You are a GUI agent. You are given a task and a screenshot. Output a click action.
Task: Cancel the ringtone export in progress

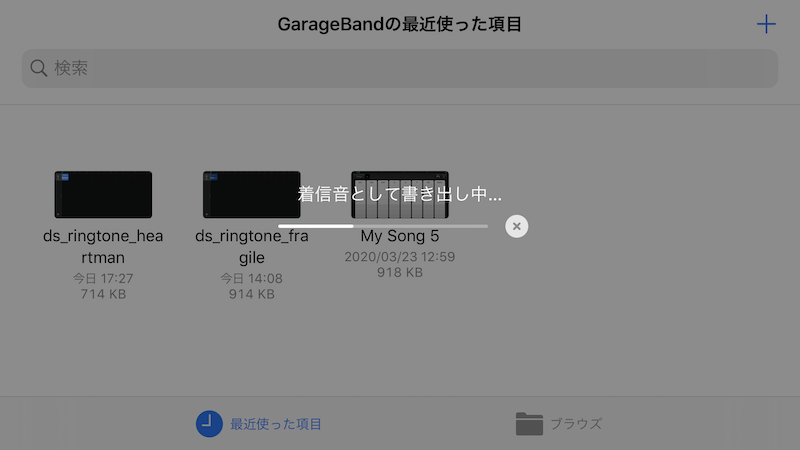coord(516,226)
